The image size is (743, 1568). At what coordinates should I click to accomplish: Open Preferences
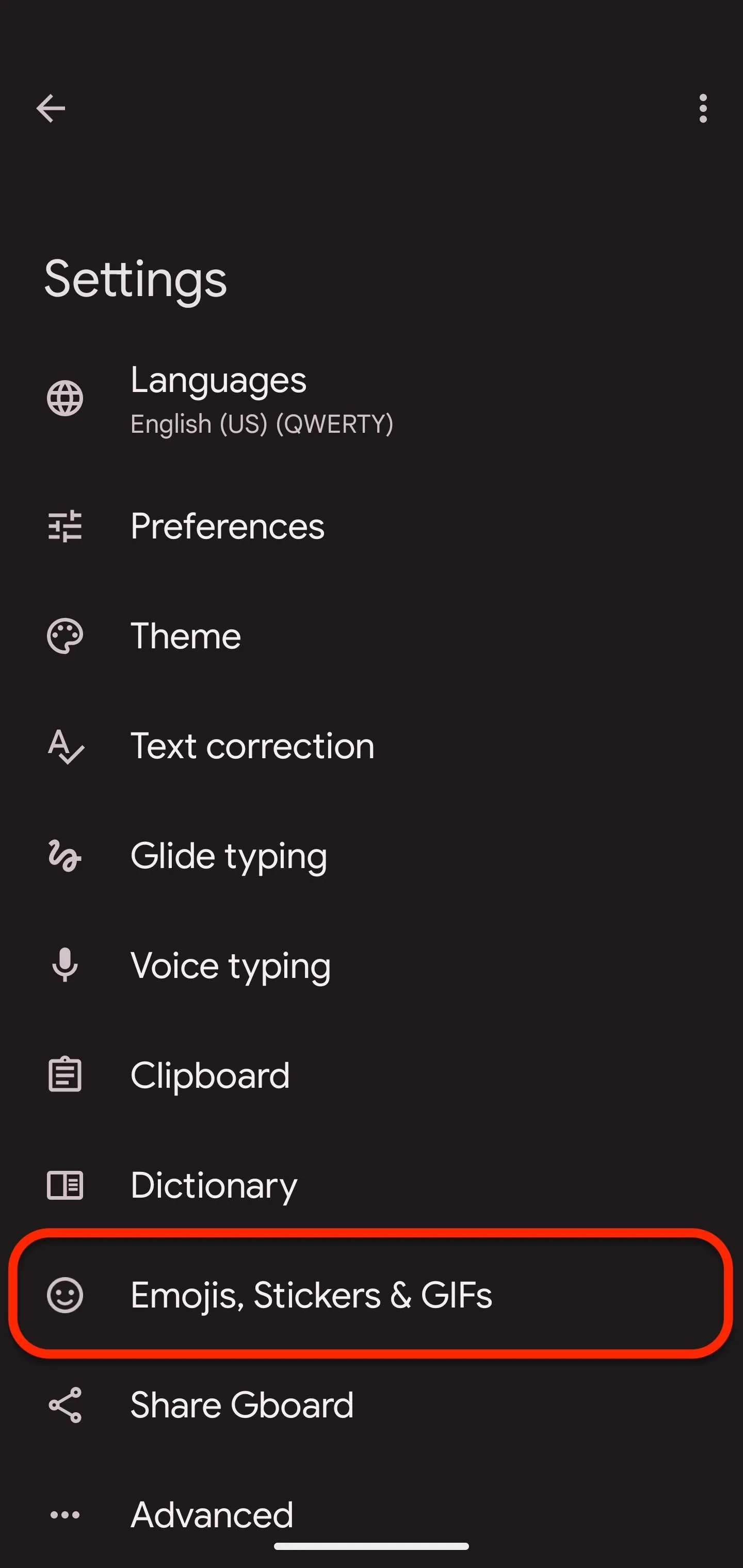click(x=372, y=526)
